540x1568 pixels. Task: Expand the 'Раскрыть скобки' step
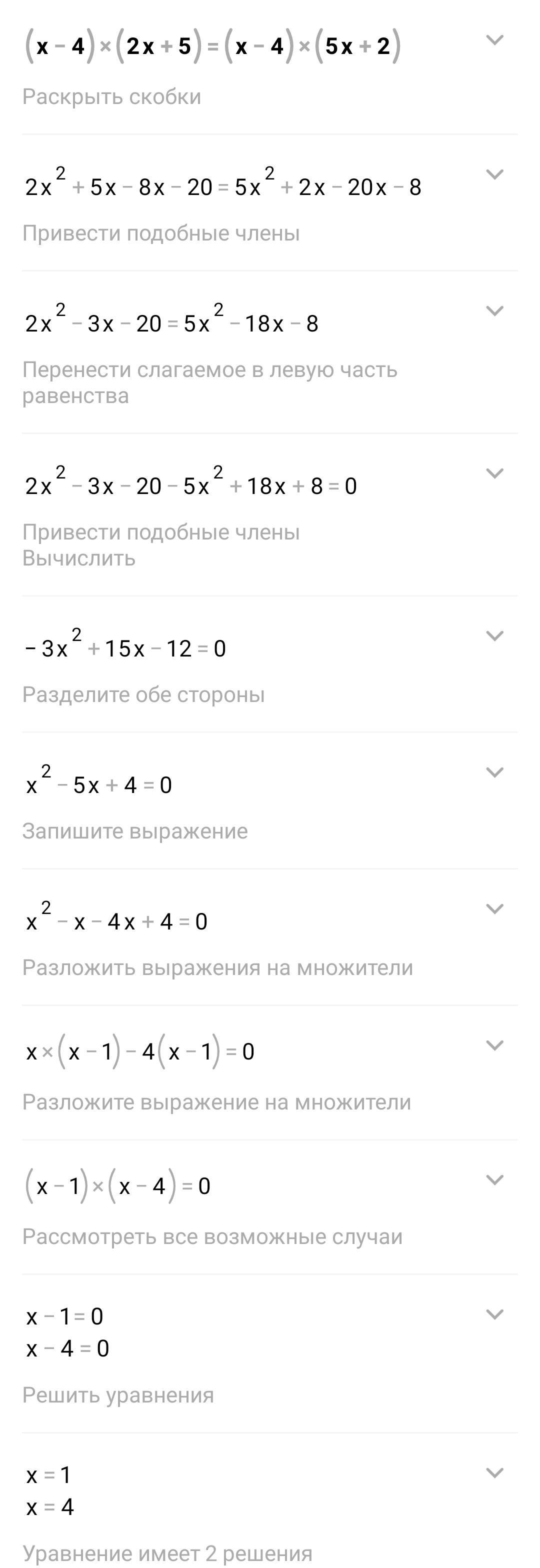[494, 41]
